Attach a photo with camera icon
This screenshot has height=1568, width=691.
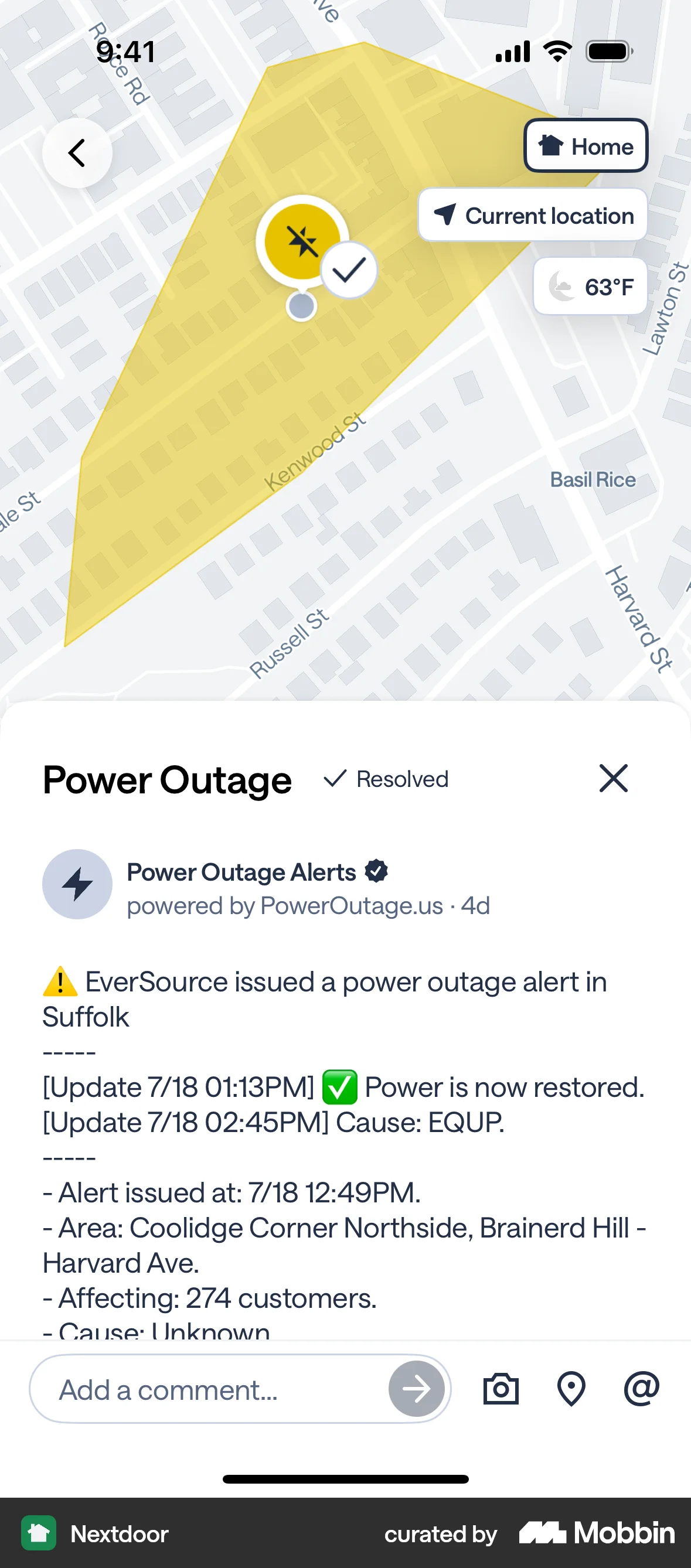(501, 1390)
